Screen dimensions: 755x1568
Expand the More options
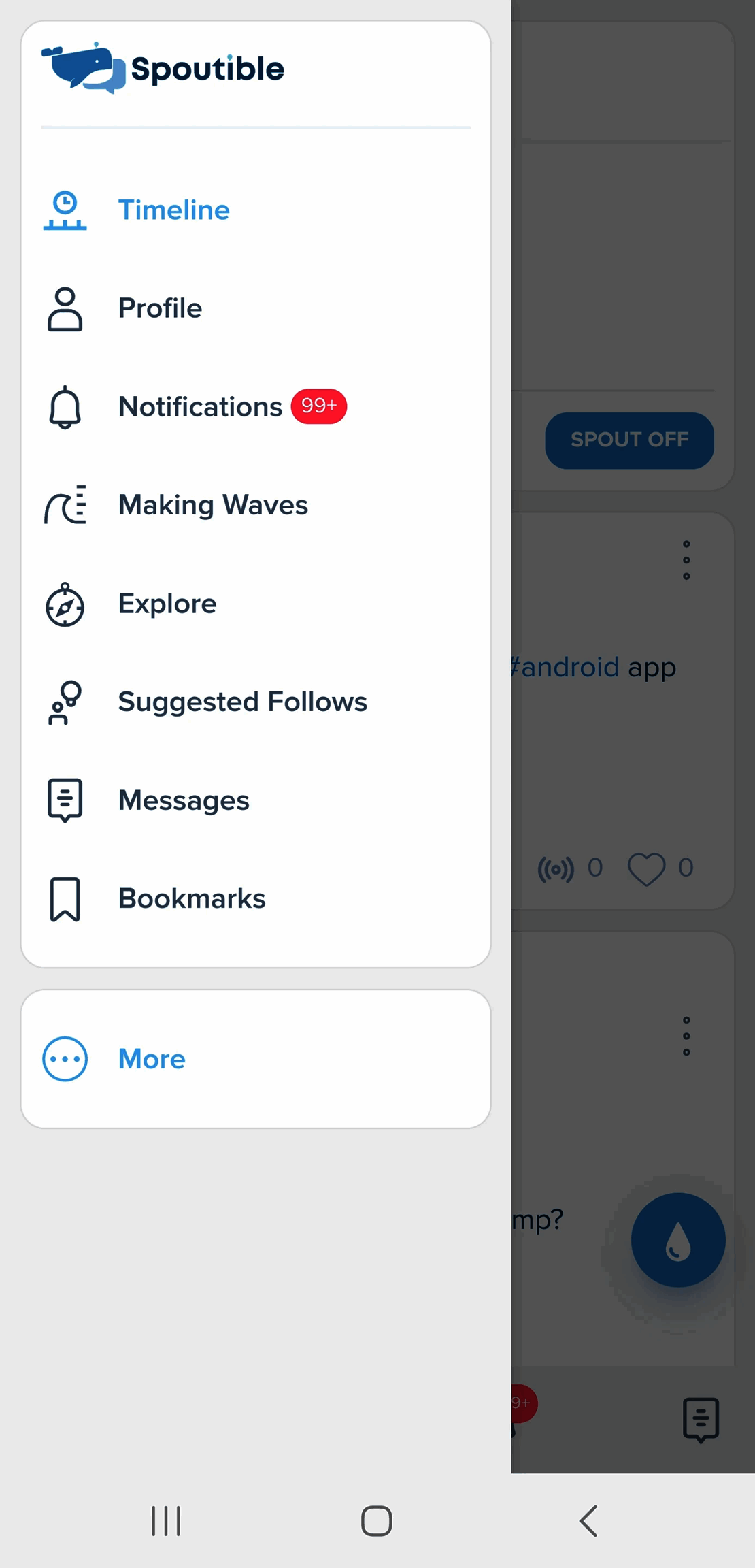click(x=152, y=1059)
